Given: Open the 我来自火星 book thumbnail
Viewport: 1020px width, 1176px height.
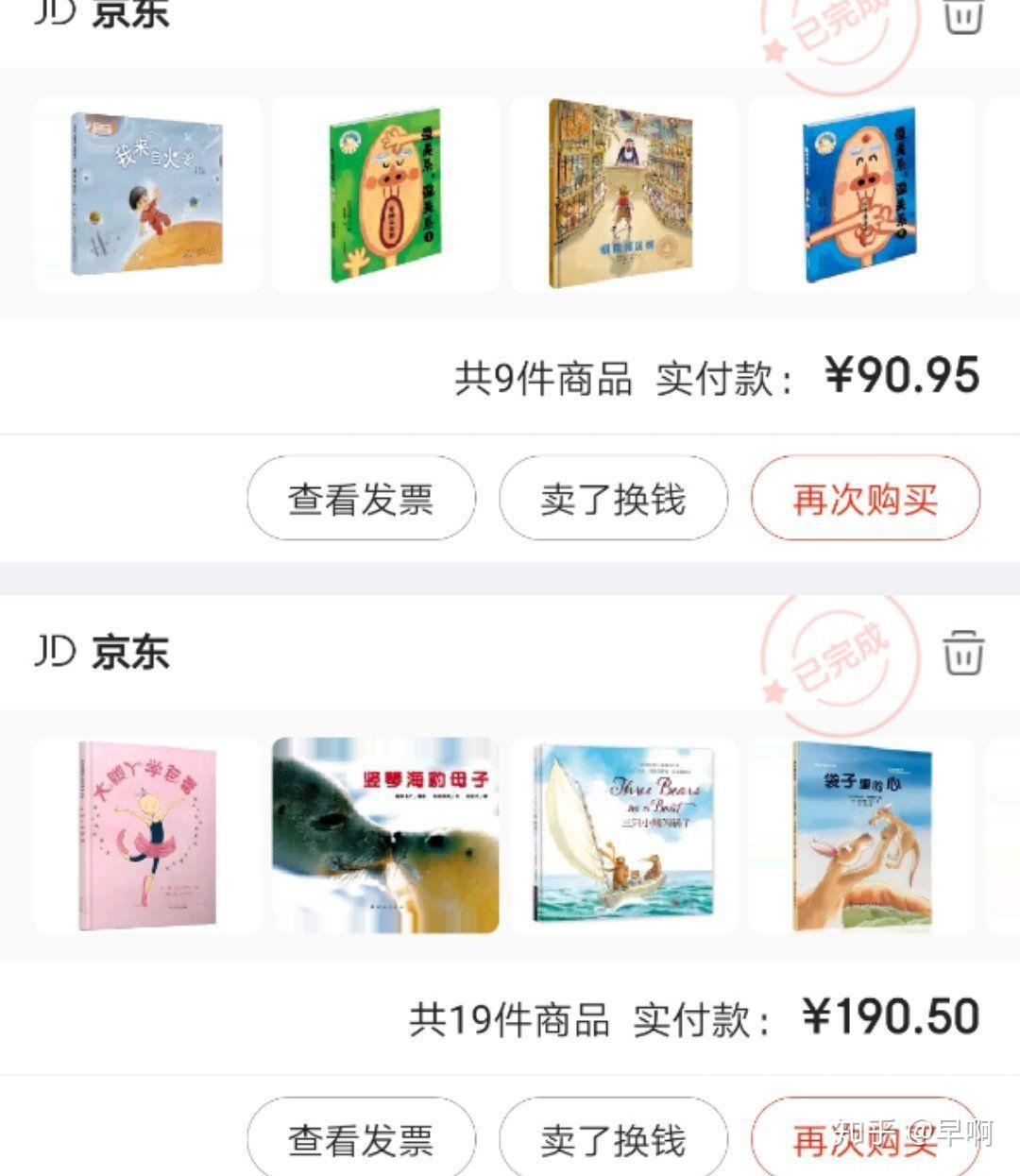Looking at the screenshot, I should [147, 194].
